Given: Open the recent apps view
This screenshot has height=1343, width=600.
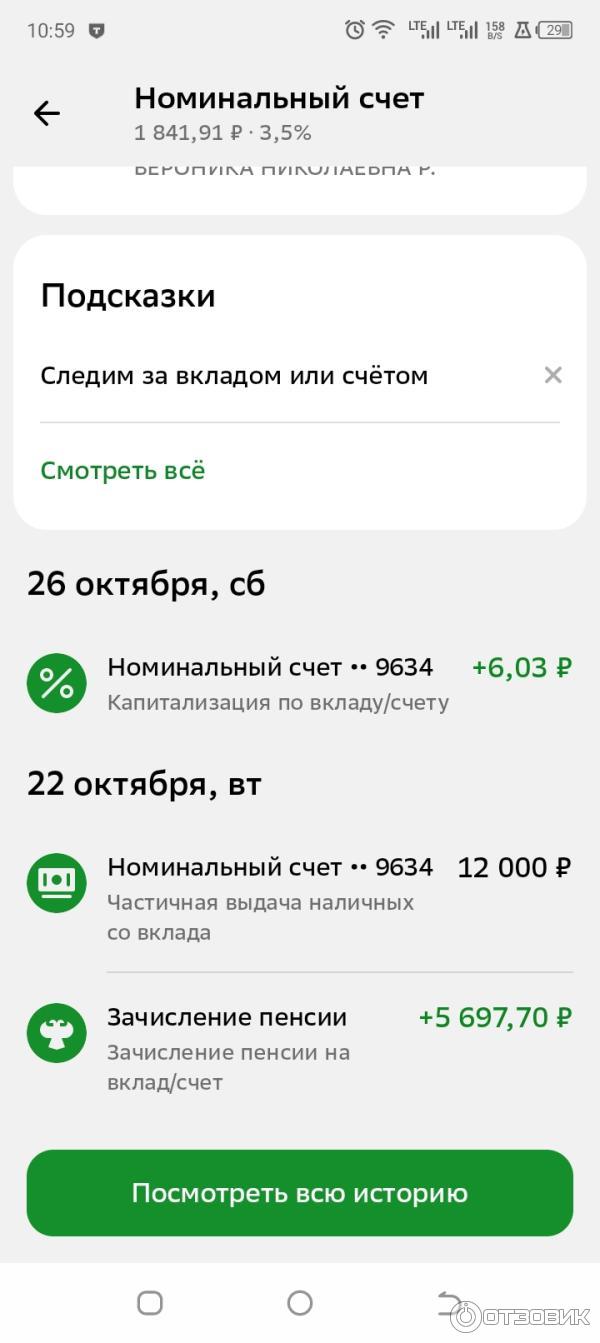Looking at the screenshot, I should (x=150, y=1302).
